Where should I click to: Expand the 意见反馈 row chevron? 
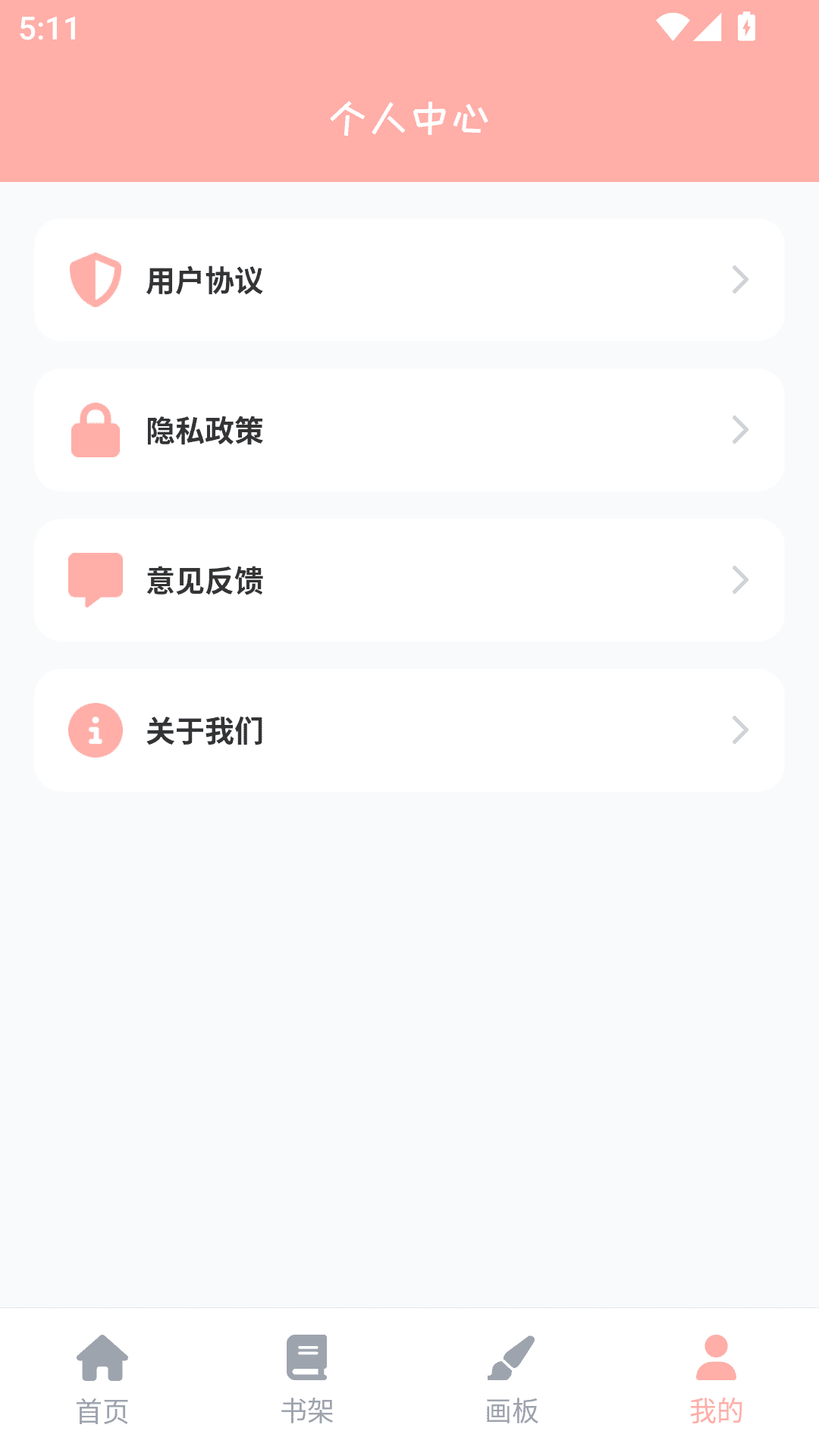point(741,580)
